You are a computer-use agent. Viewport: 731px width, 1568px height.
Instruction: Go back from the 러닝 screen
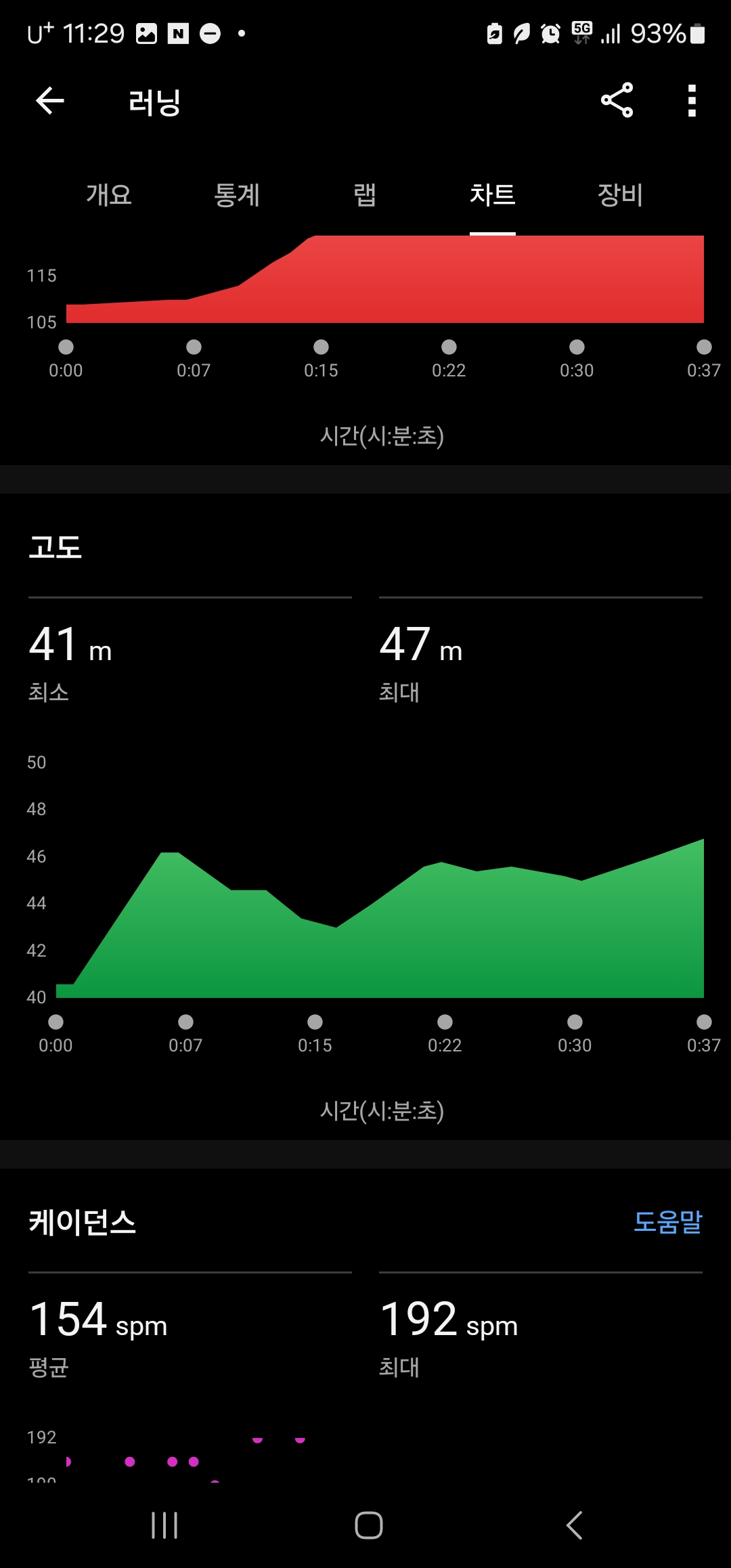50,102
